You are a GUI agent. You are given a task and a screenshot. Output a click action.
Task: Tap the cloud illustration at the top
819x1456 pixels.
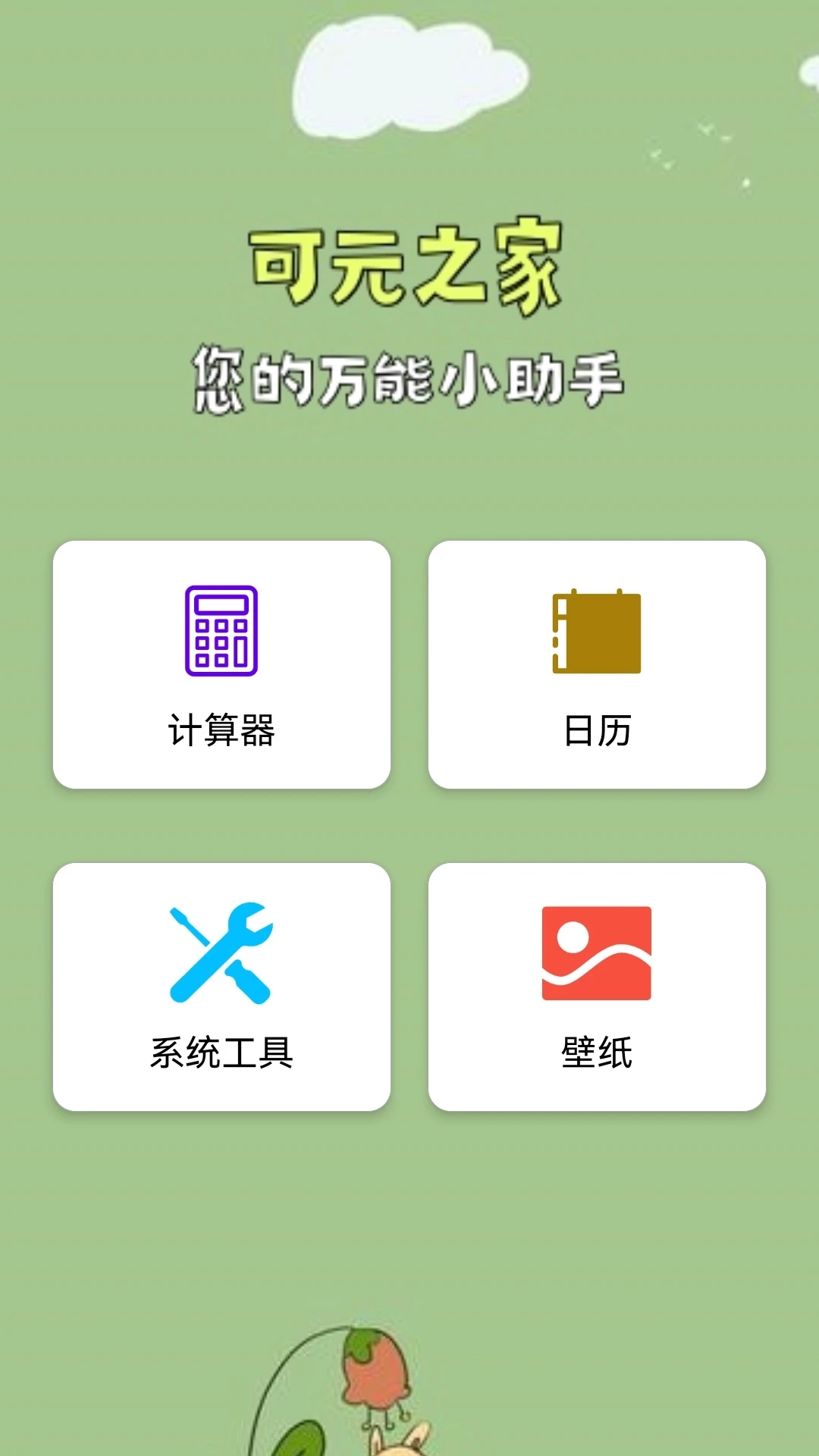(x=409, y=76)
